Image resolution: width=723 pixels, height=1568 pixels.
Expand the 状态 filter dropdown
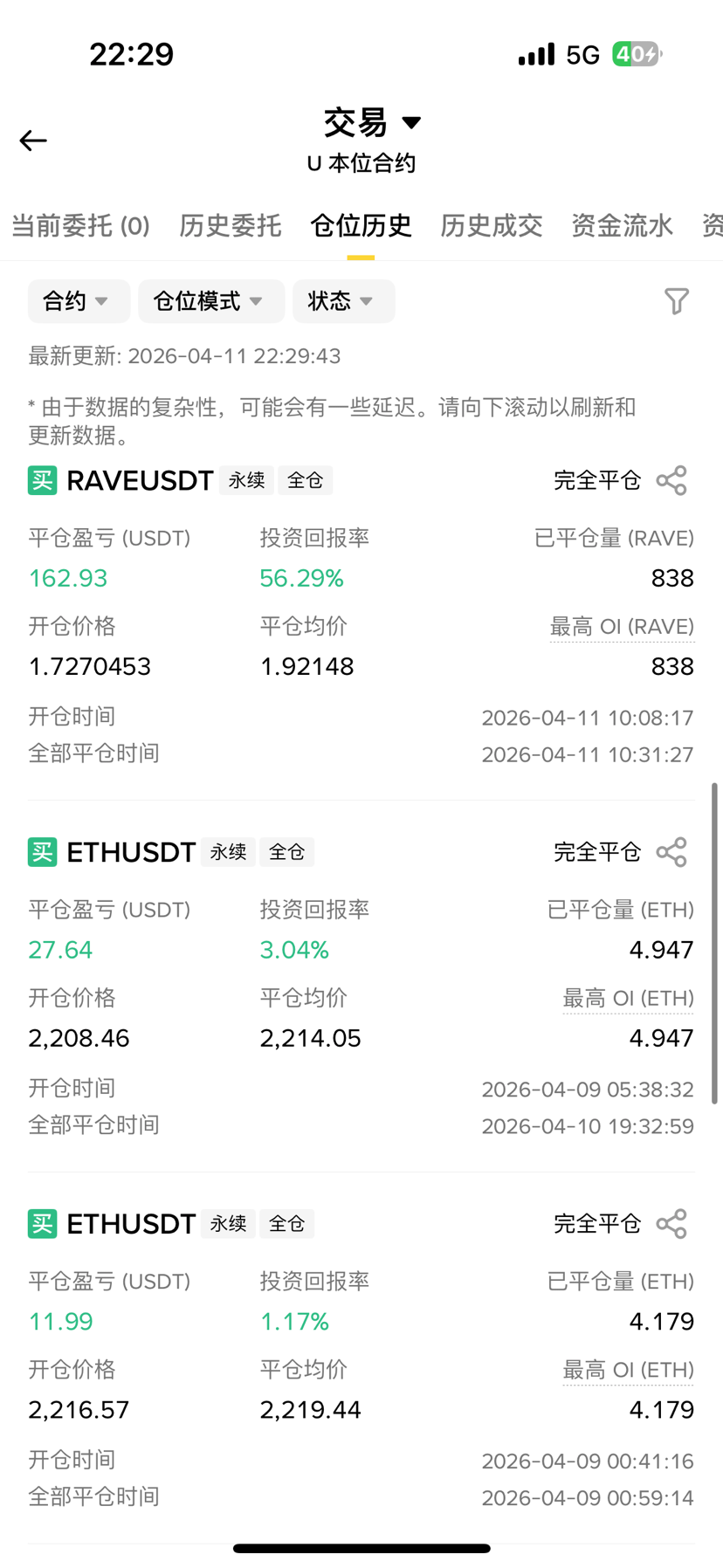pyautogui.click(x=344, y=301)
